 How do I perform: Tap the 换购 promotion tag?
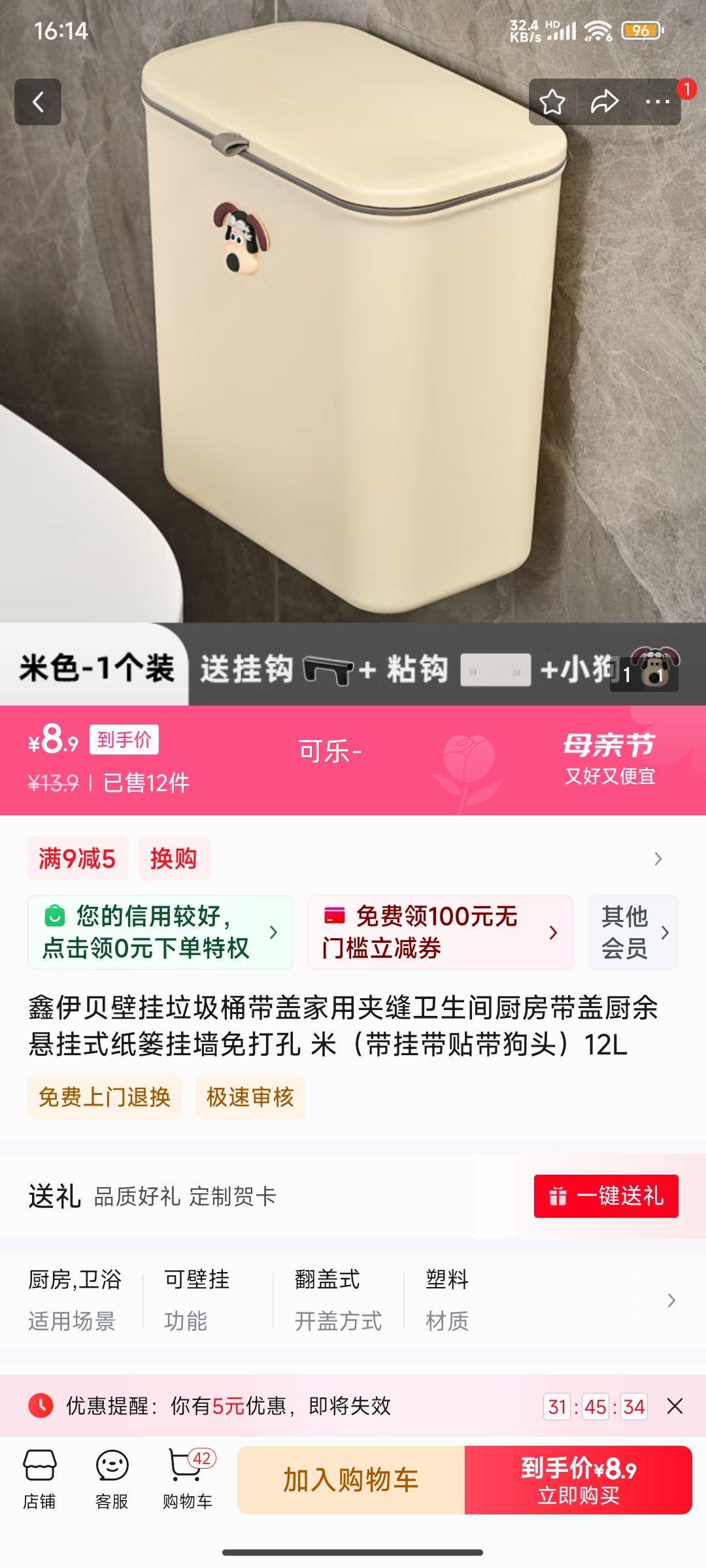pyautogui.click(x=174, y=858)
